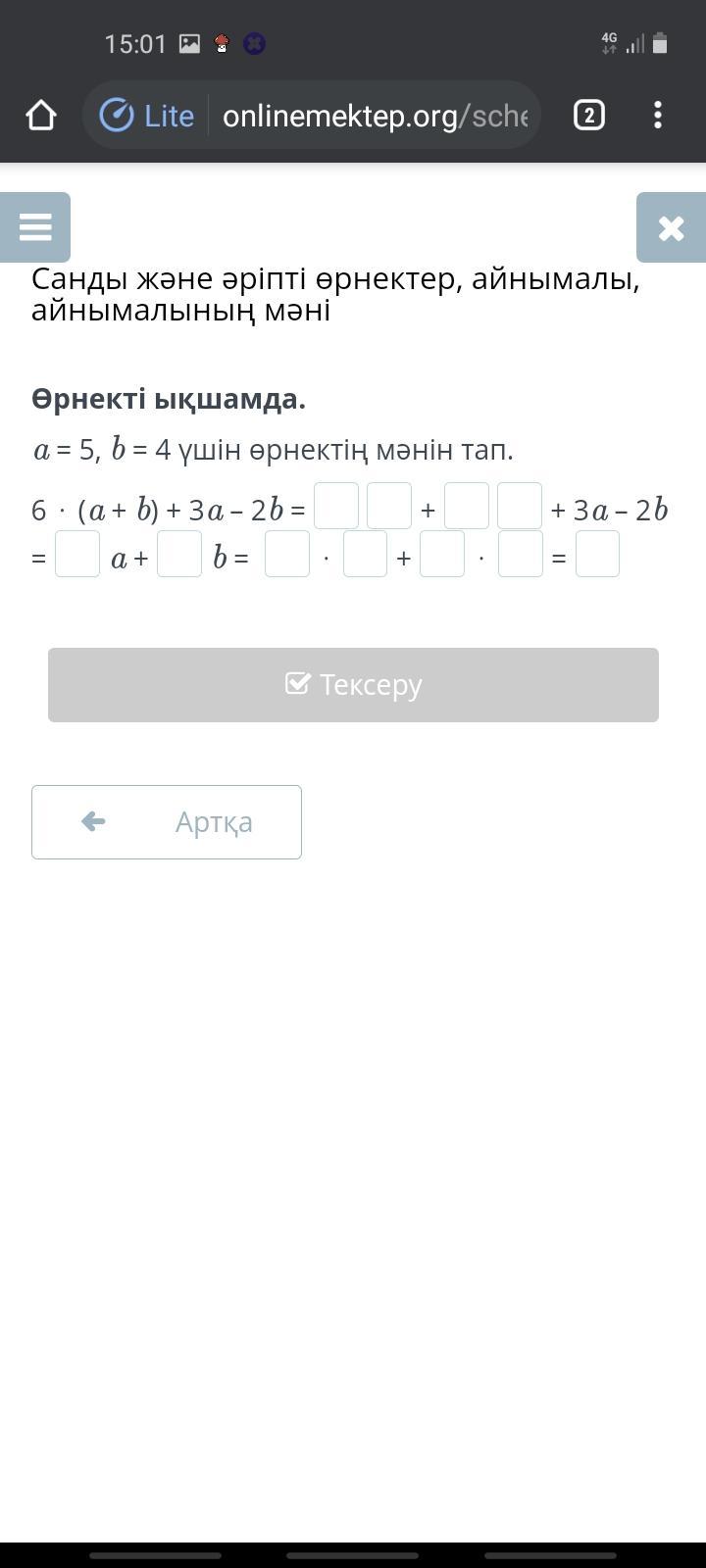Open the tab switcher showing 2 tabs

pyautogui.click(x=588, y=116)
